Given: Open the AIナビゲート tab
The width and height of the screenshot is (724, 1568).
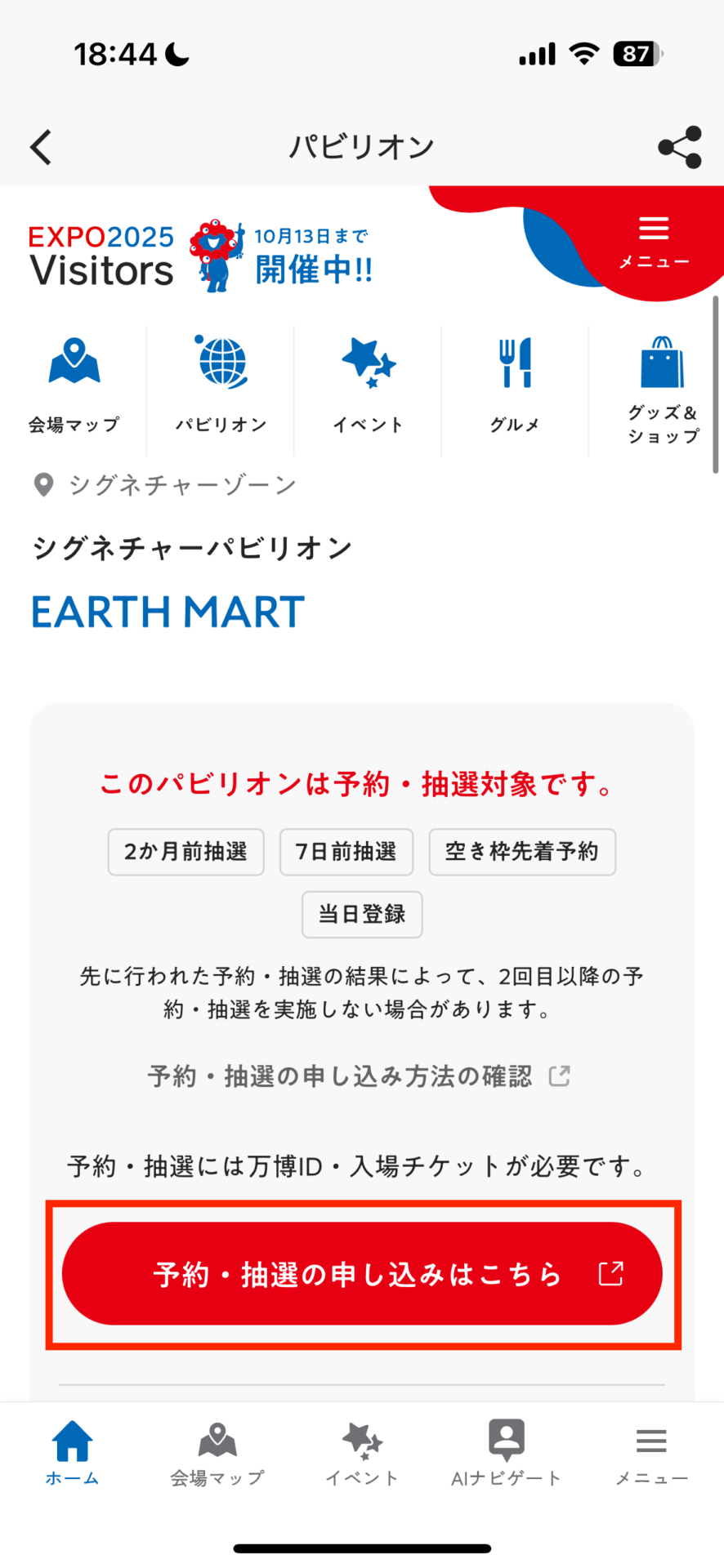Looking at the screenshot, I should click(507, 1454).
